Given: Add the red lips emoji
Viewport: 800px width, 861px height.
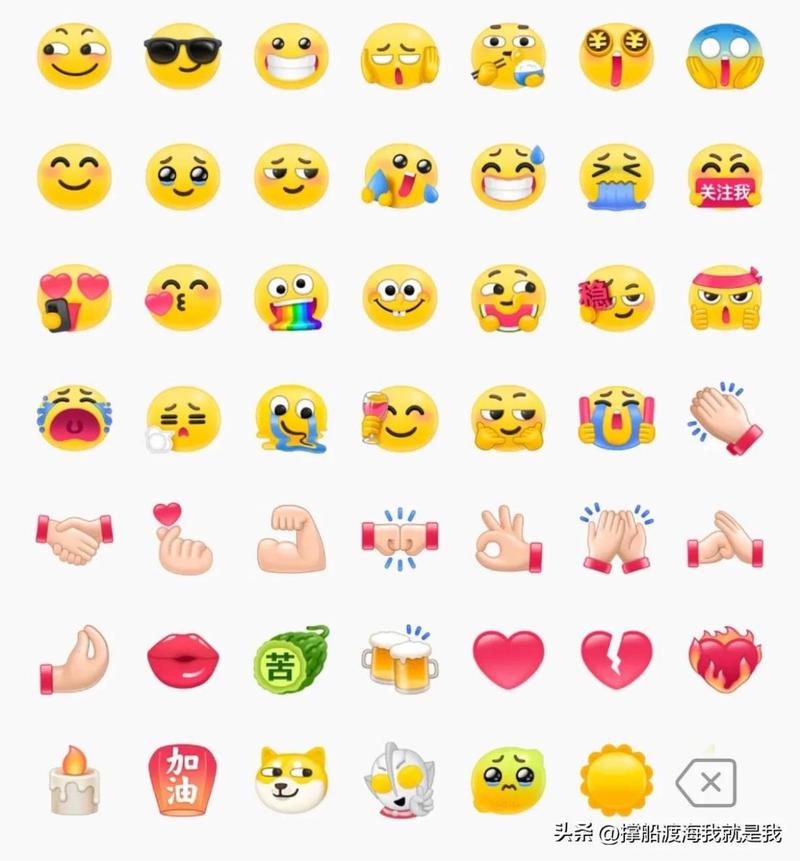Looking at the screenshot, I should [x=182, y=660].
